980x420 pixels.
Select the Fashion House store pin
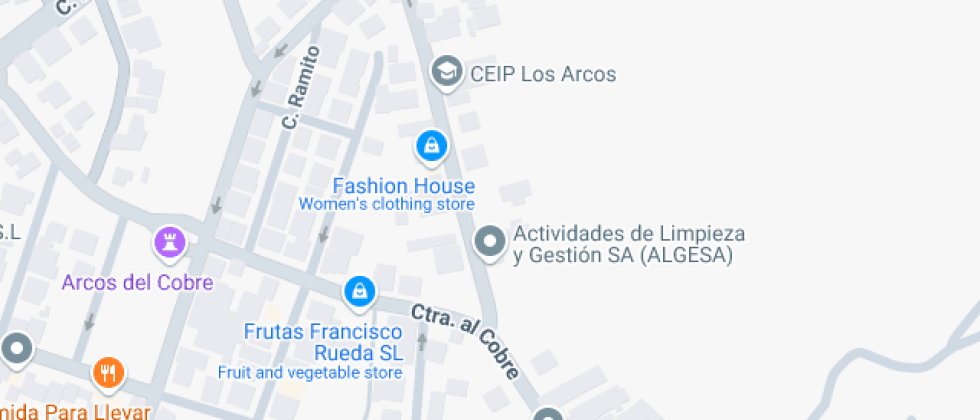tap(431, 147)
